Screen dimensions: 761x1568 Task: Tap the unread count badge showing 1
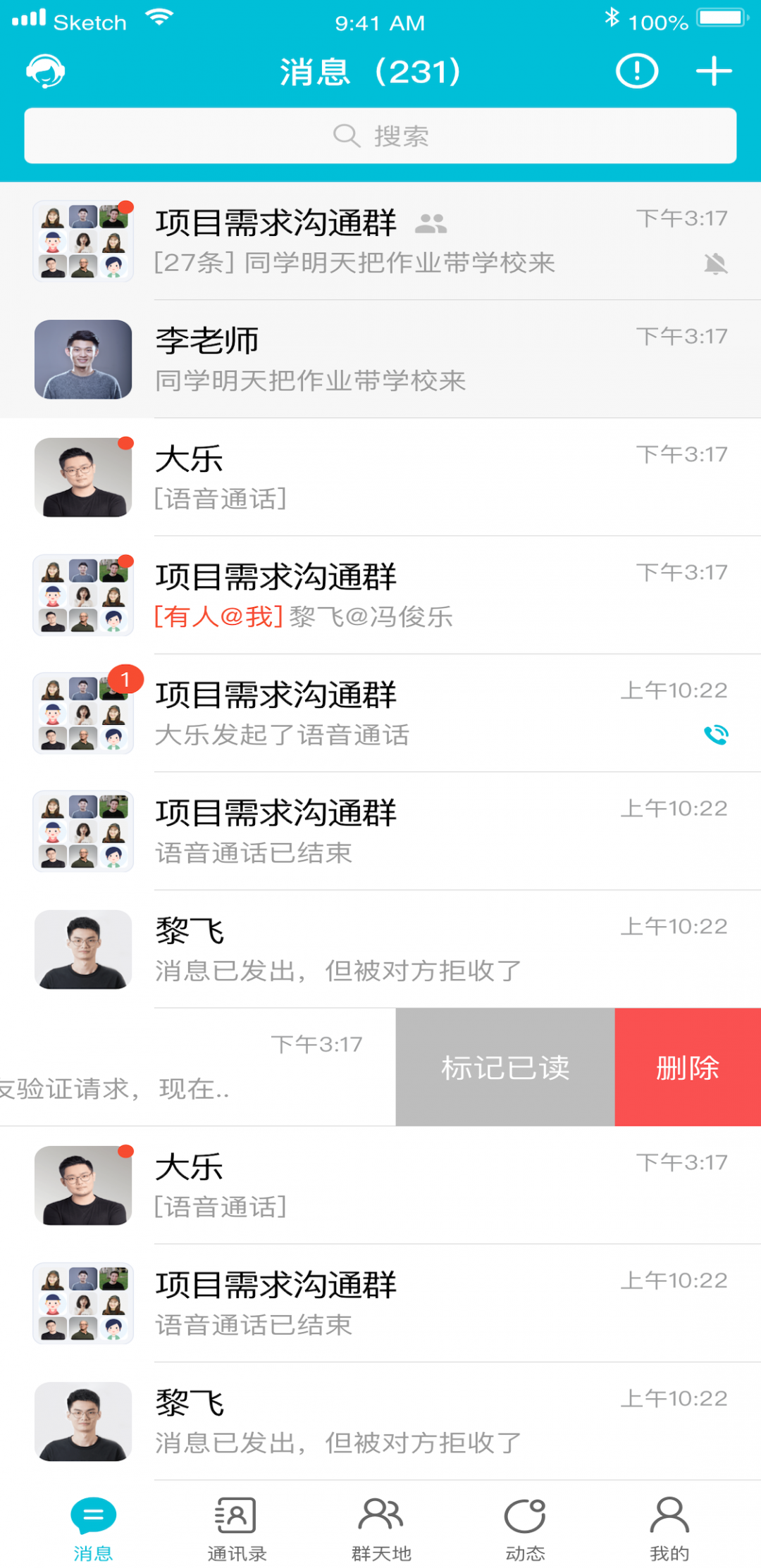(x=125, y=678)
